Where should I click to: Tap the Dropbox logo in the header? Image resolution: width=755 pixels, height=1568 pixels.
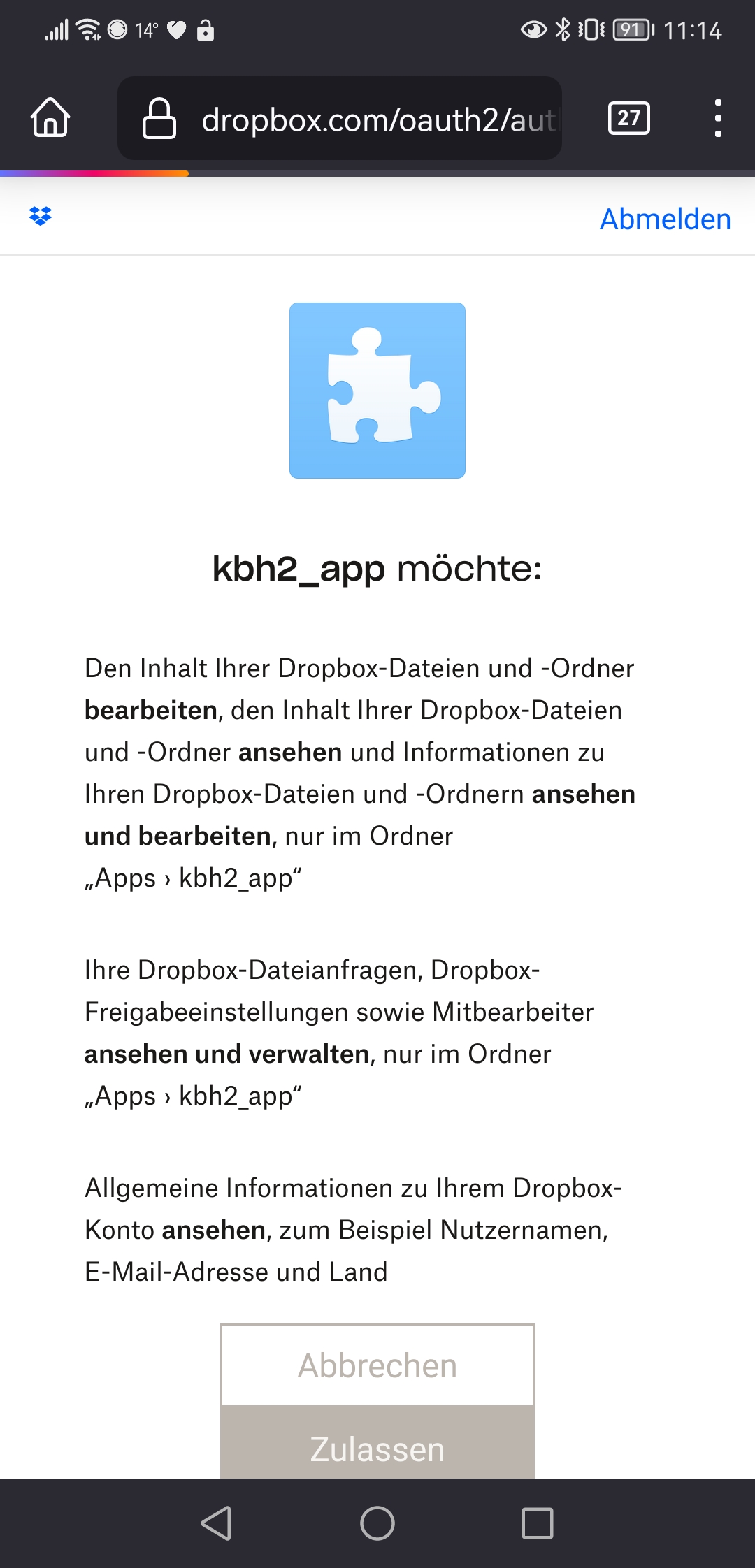point(41,217)
